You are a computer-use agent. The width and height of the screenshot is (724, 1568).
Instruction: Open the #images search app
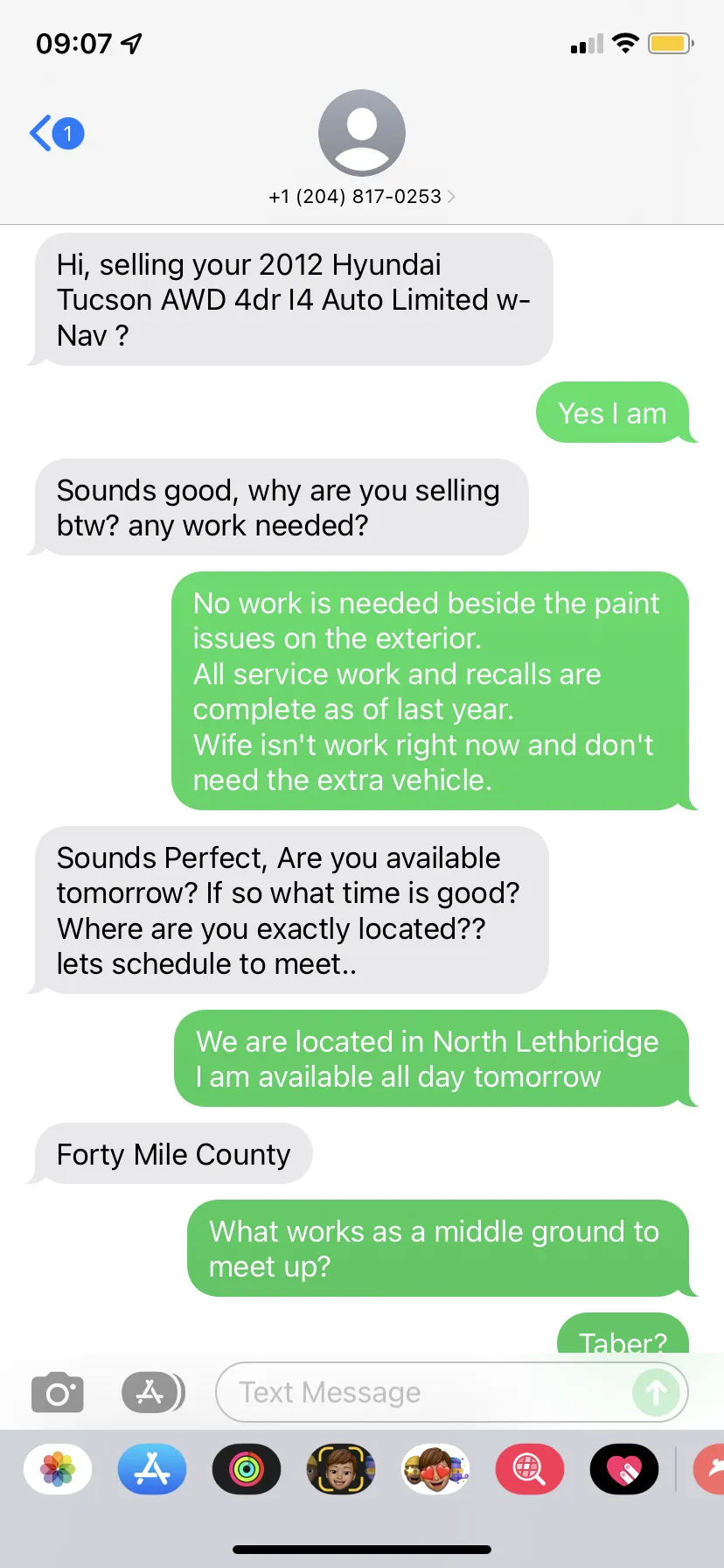click(530, 1469)
